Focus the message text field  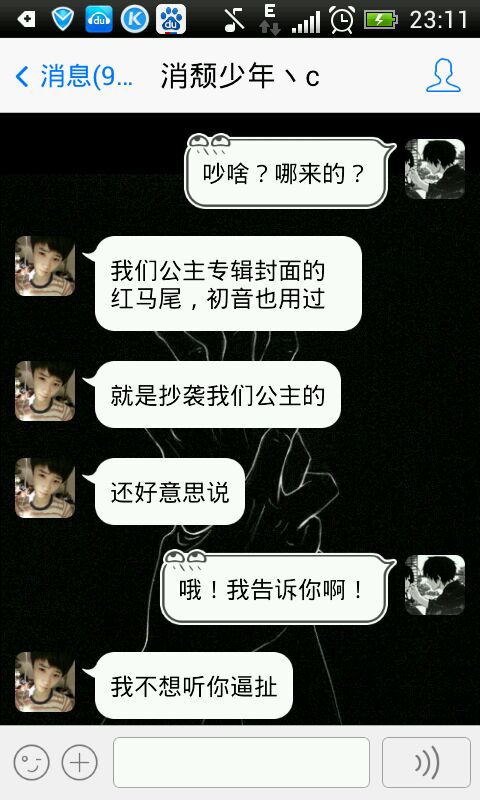coord(241,762)
